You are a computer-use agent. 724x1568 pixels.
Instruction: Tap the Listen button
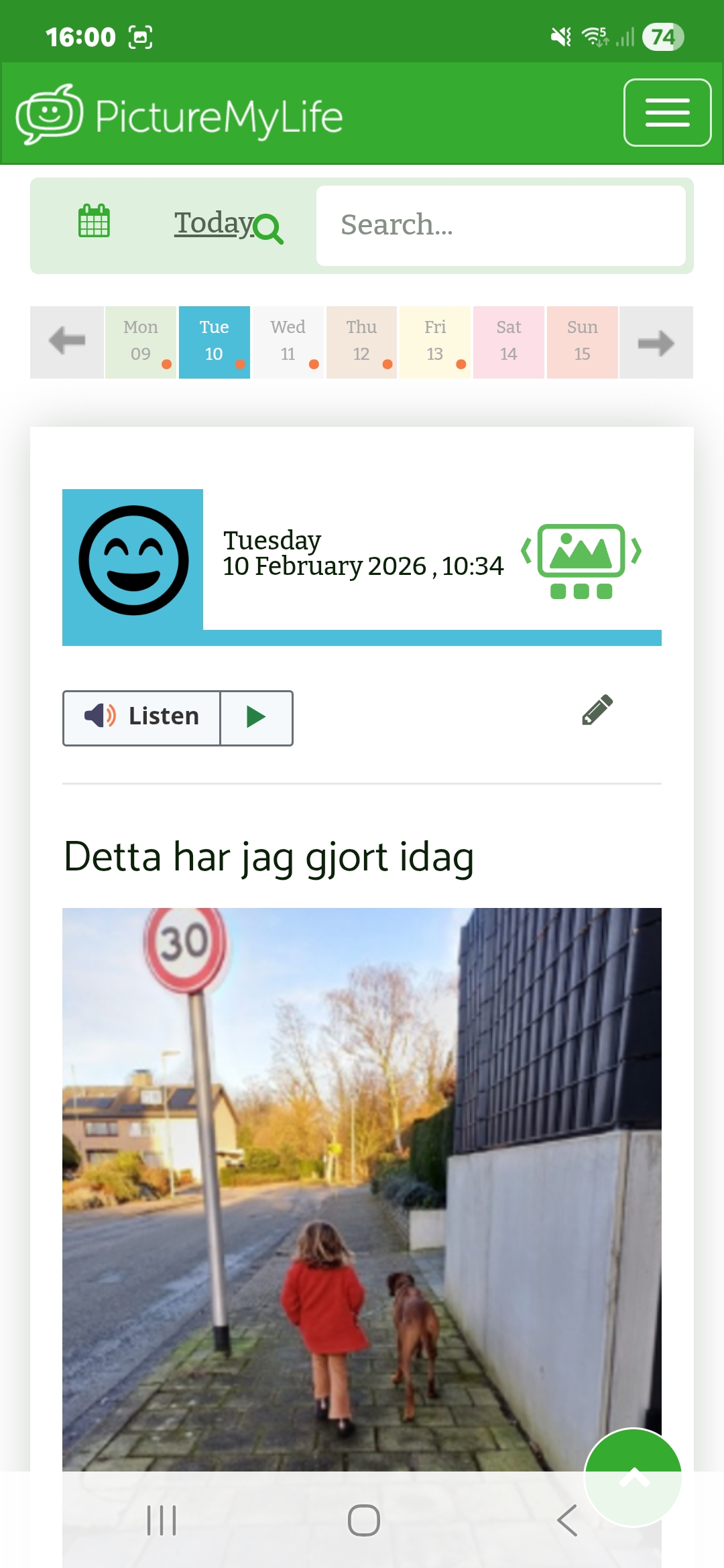(x=142, y=718)
